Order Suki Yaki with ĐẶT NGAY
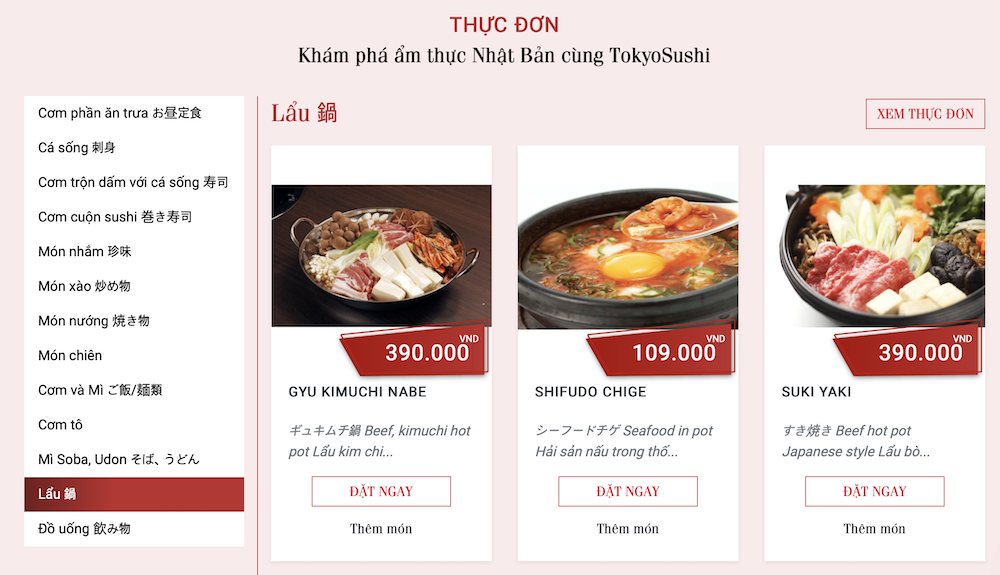This screenshot has height=575, width=1000. [874, 491]
